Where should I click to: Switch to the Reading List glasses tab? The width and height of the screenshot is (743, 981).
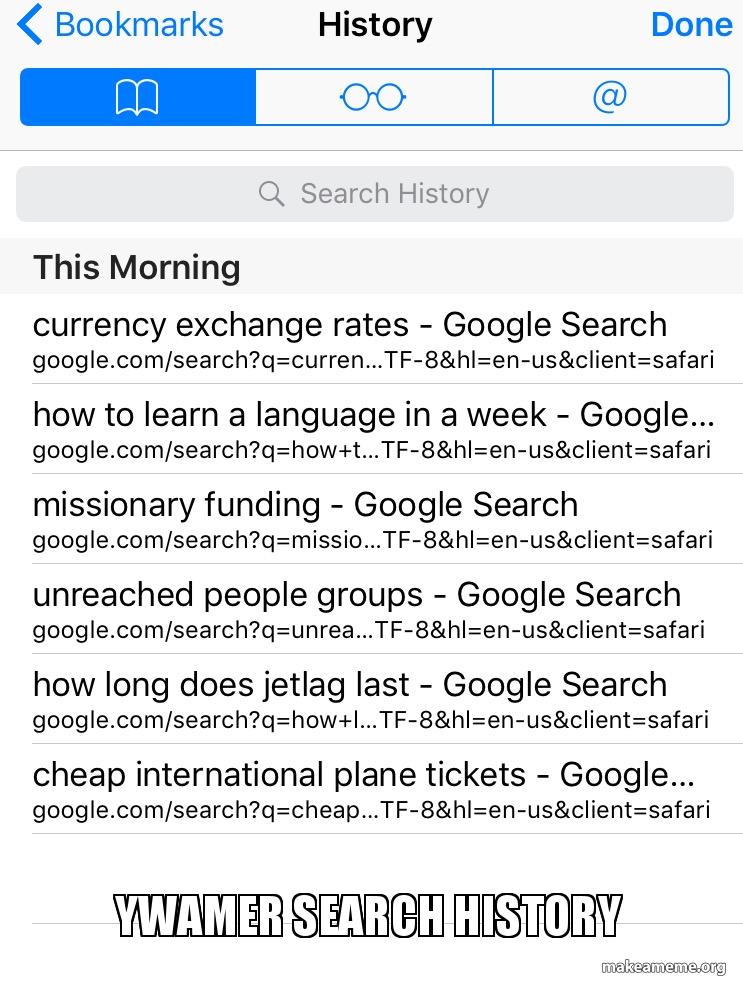[374, 97]
